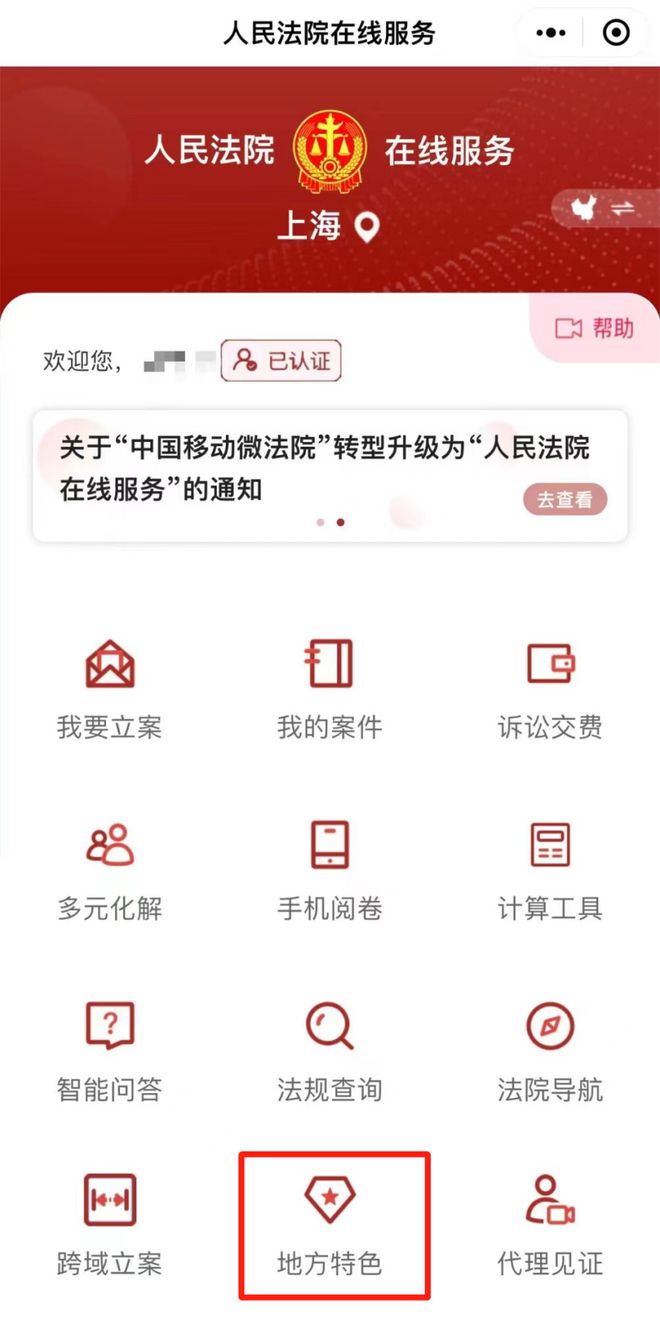Image resolution: width=660 pixels, height=1317 pixels.
Task: Open the 帮助 help video
Action: (x=594, y=329)
